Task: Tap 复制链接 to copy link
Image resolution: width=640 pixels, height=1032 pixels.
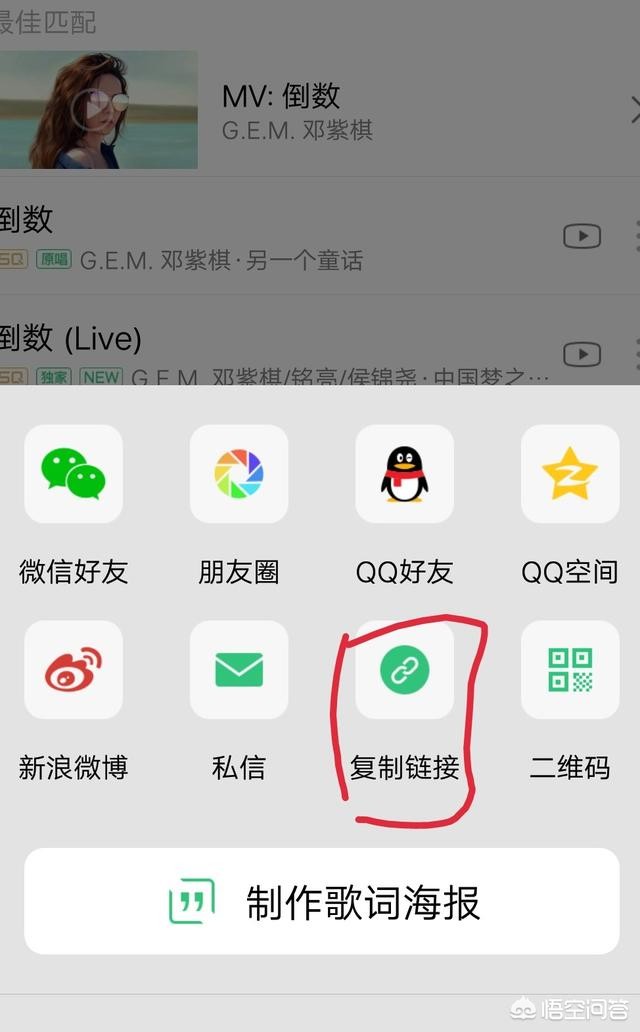Action: tap(404, 670)
